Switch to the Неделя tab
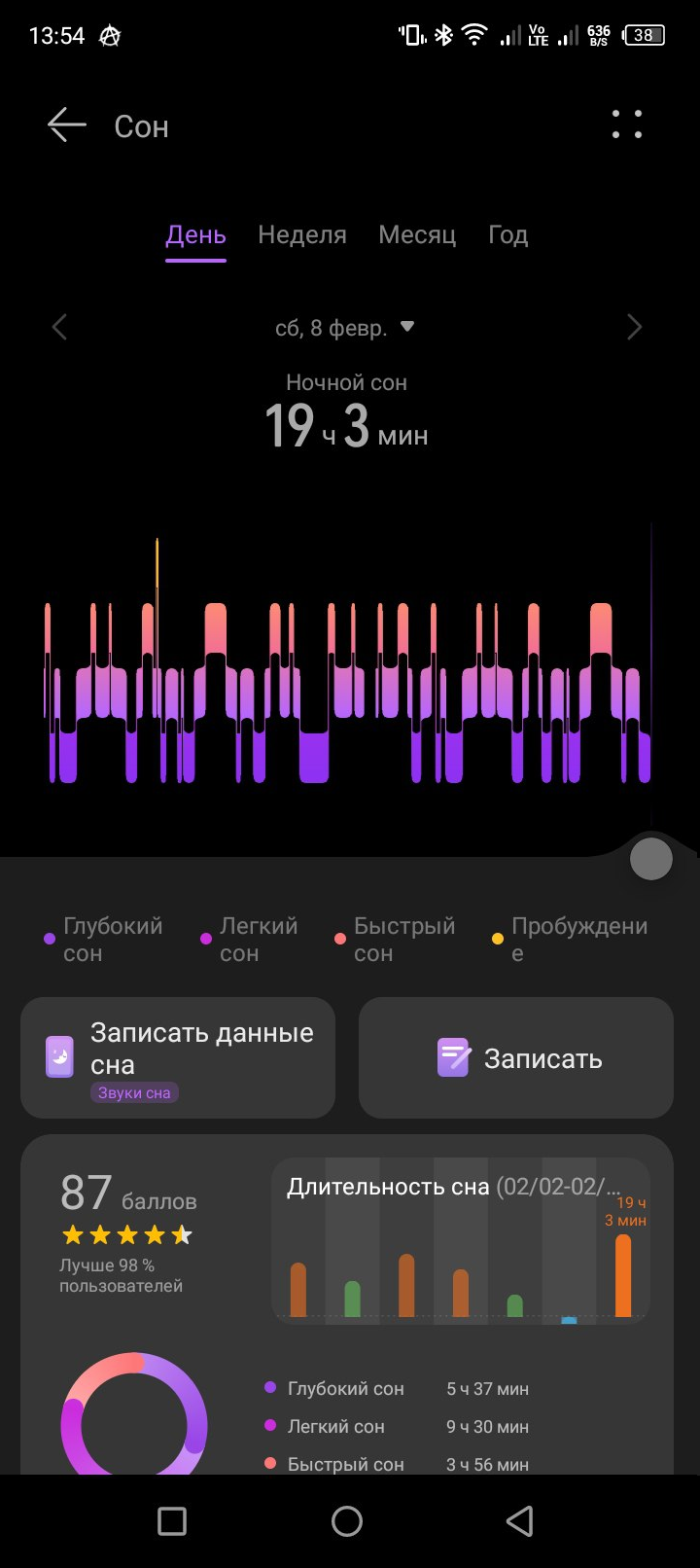The height and width of the screenshot is (1568, 700). click(x=301, y=235)
